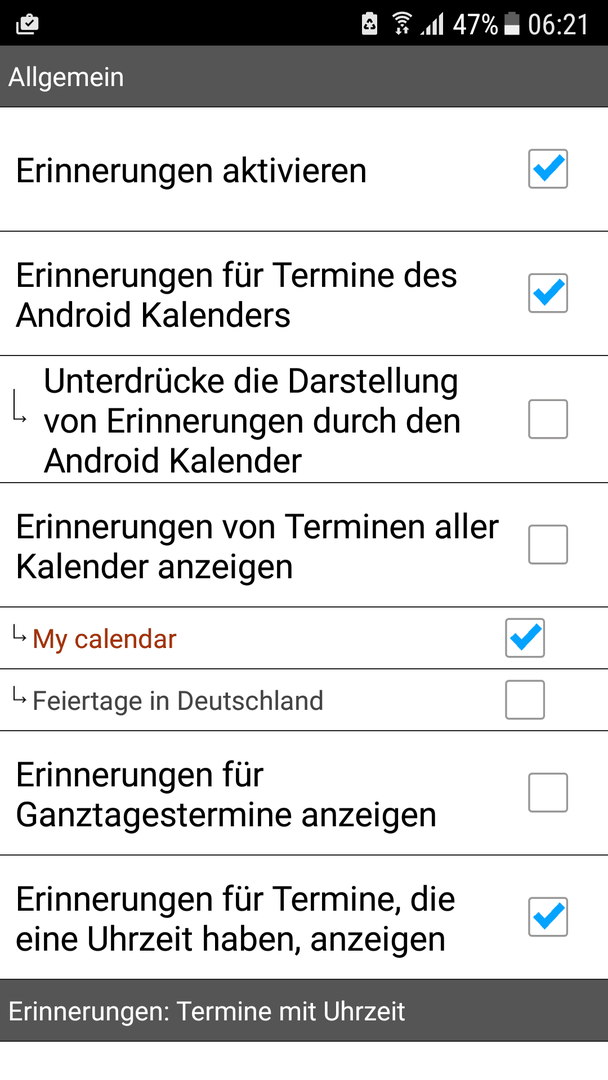
Task: Uncheck Erinnerungen aktivieren
Action: pos(547,169)
